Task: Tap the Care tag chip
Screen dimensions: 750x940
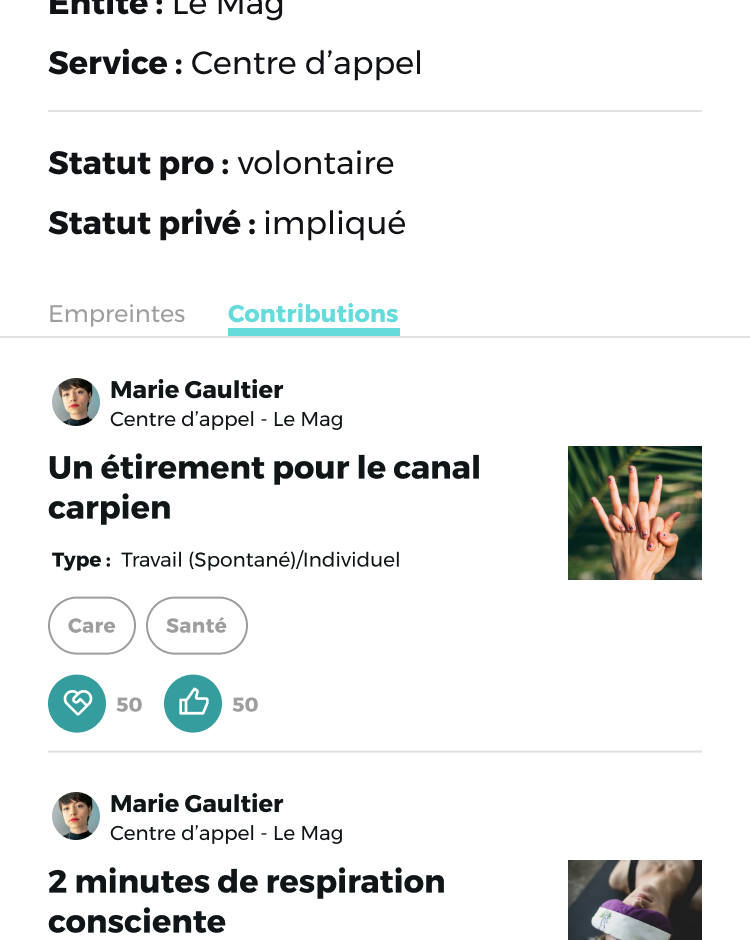Action: (x=92, y=625)
